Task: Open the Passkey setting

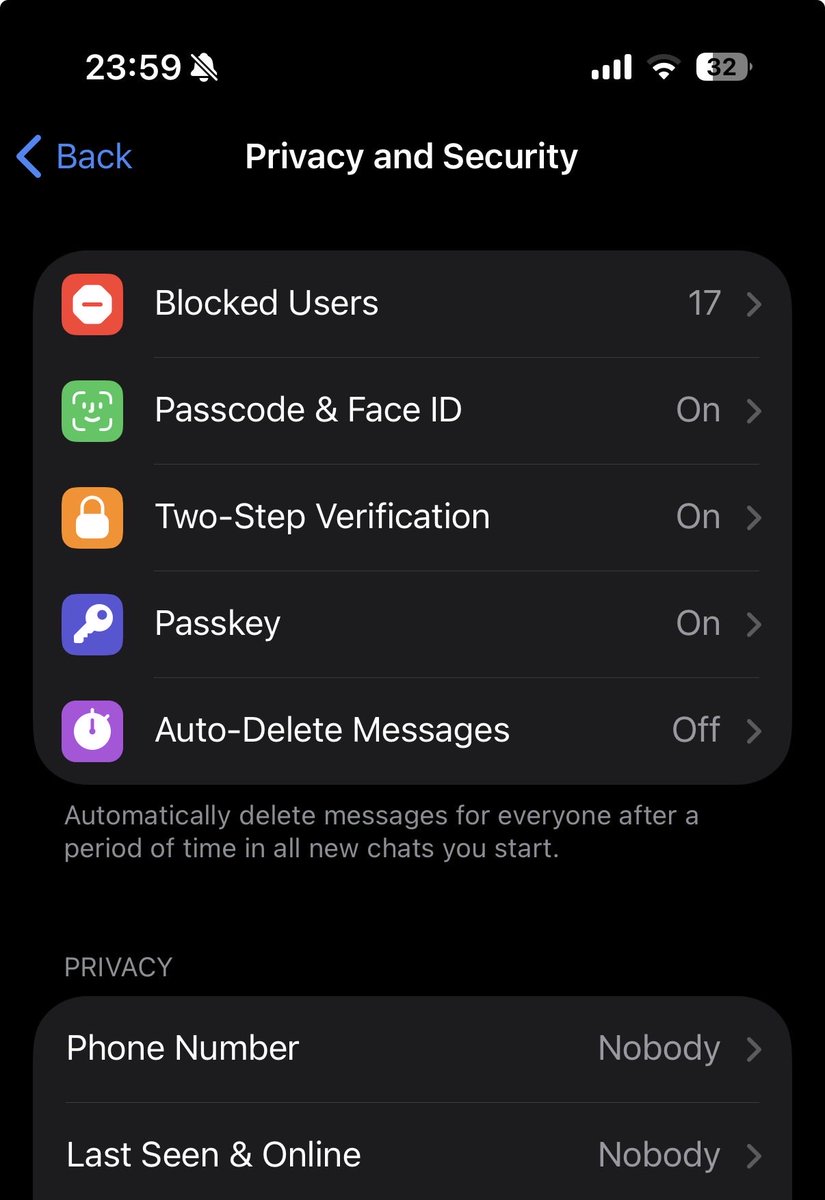Action: point(410,624)
